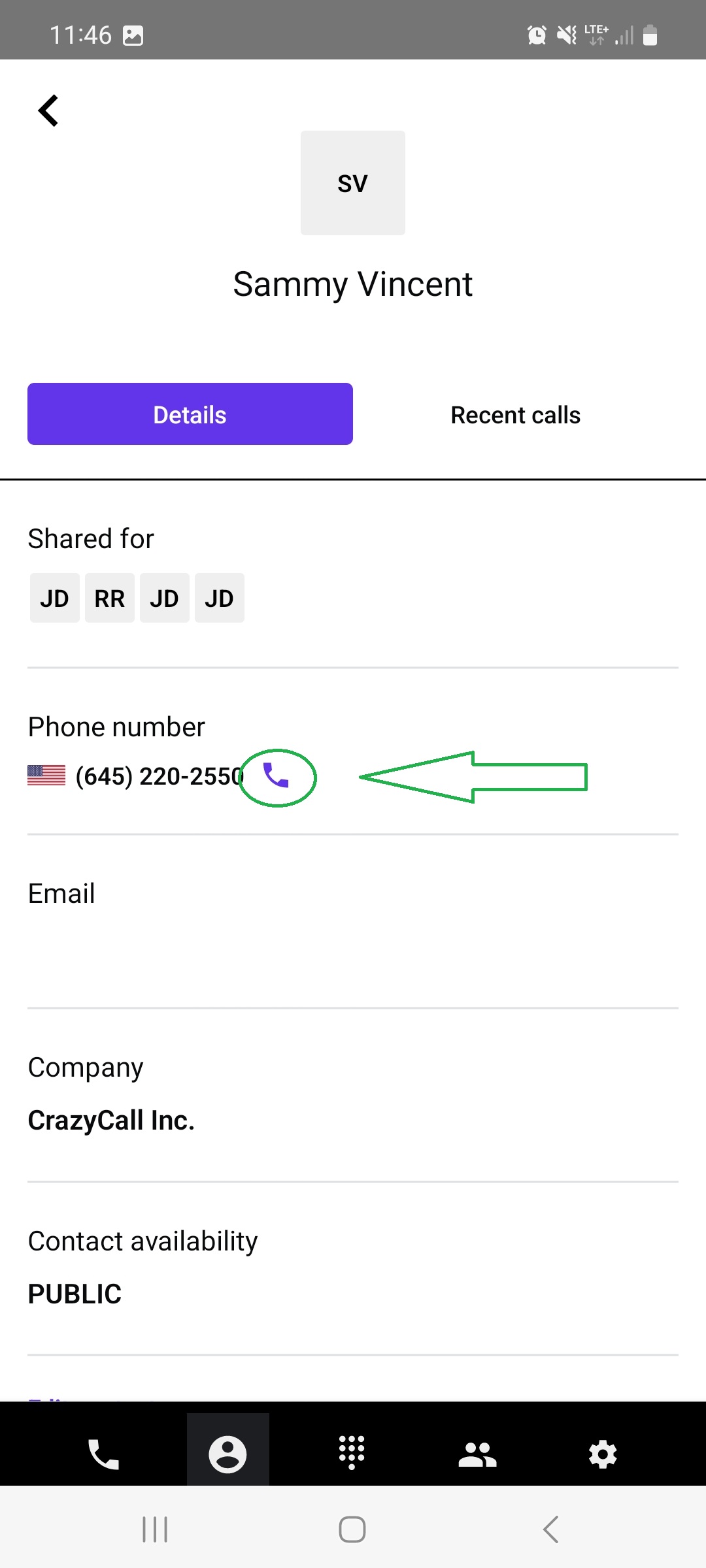Open the contacts tab in bottom bar

pyautogui.click(x=227, y=1454)
